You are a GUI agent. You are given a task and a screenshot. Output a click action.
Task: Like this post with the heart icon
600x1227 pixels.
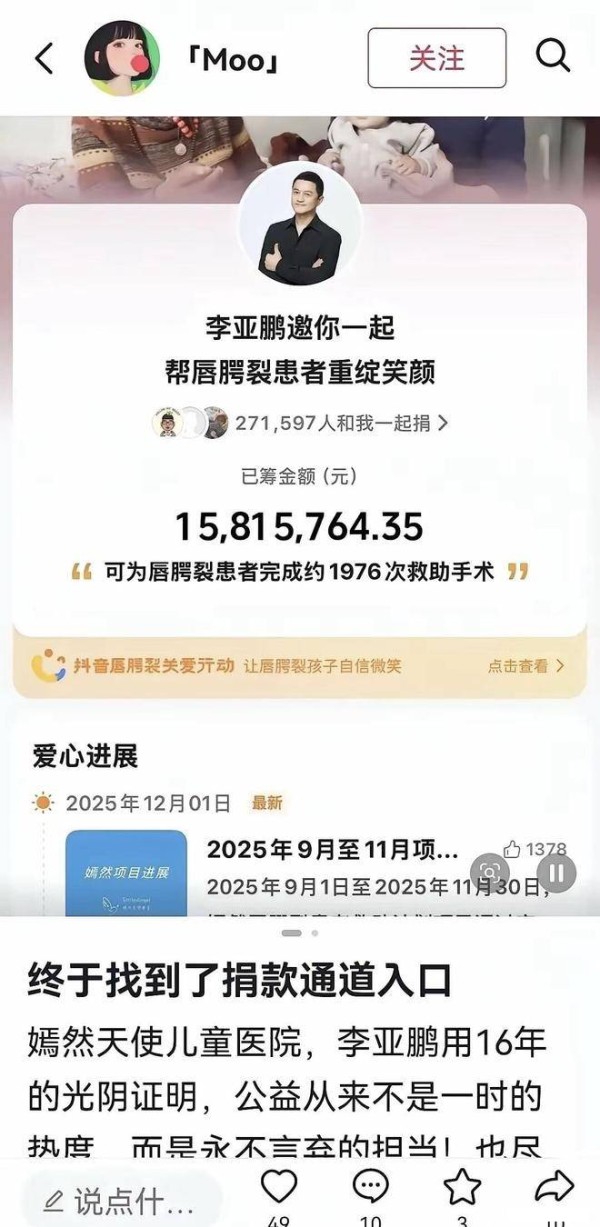pyautogui.click(x=279, y=1187)
